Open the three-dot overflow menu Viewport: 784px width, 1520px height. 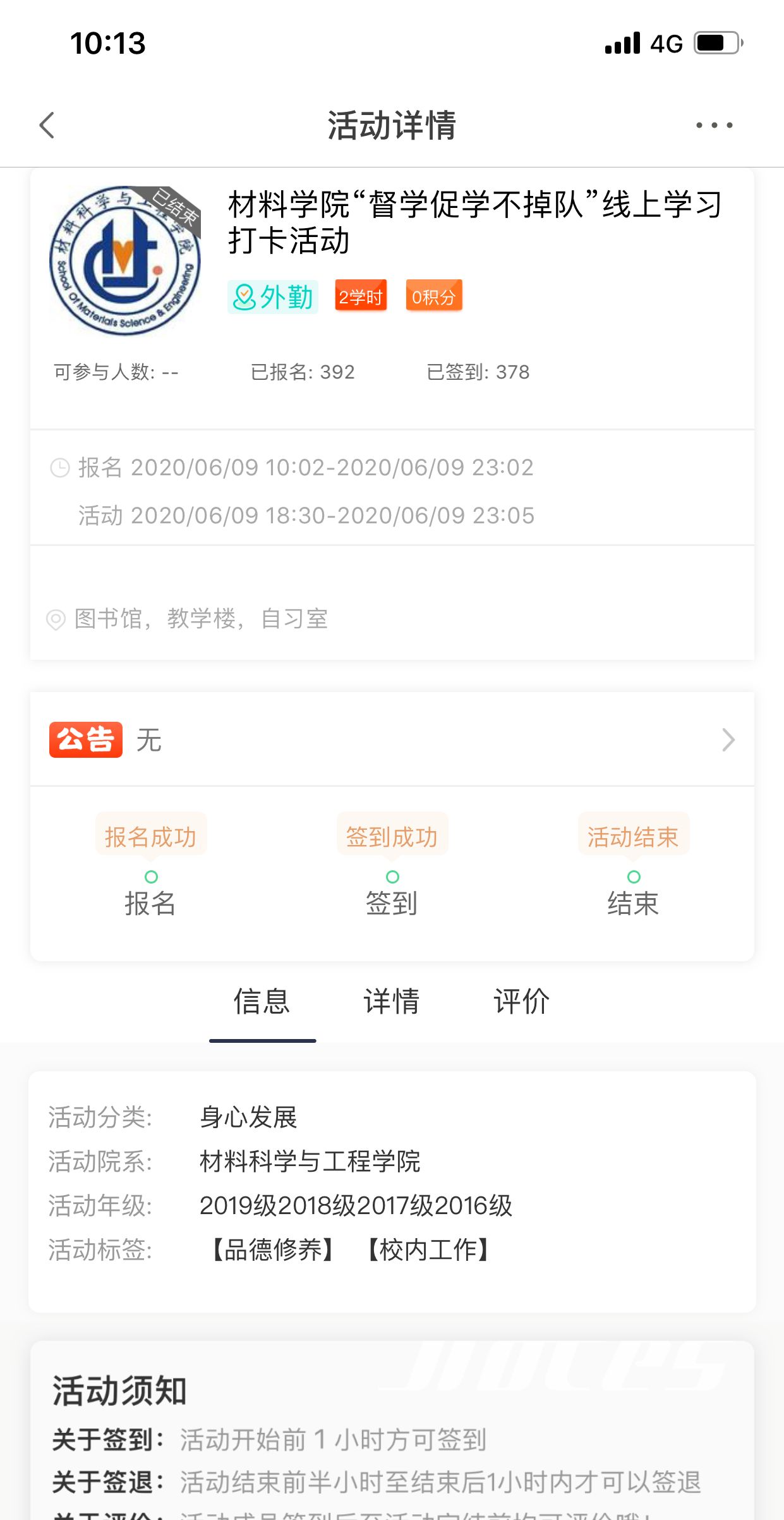714,125
